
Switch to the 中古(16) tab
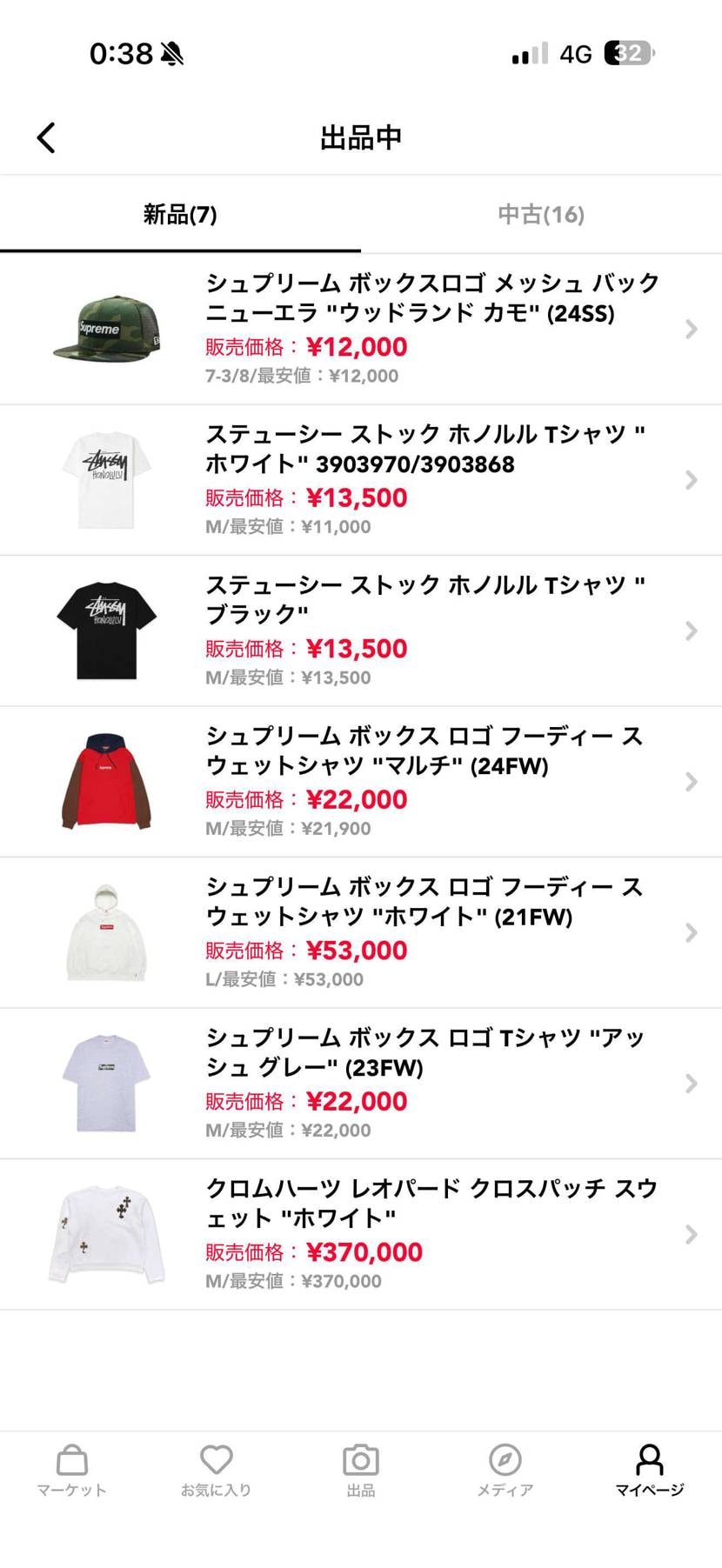click(541, 215)
